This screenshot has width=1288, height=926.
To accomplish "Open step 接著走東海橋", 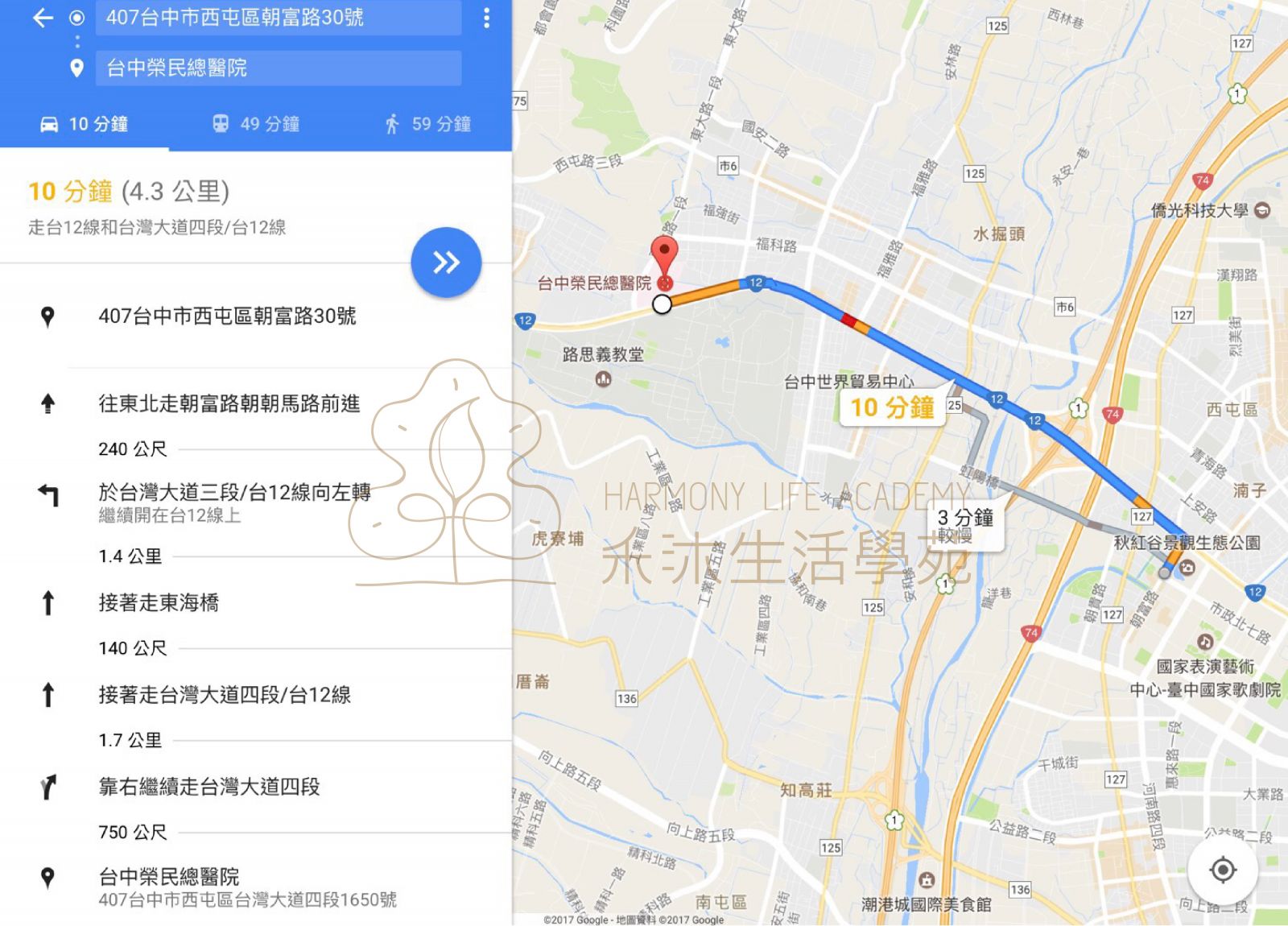I will (x=159, y=602).
